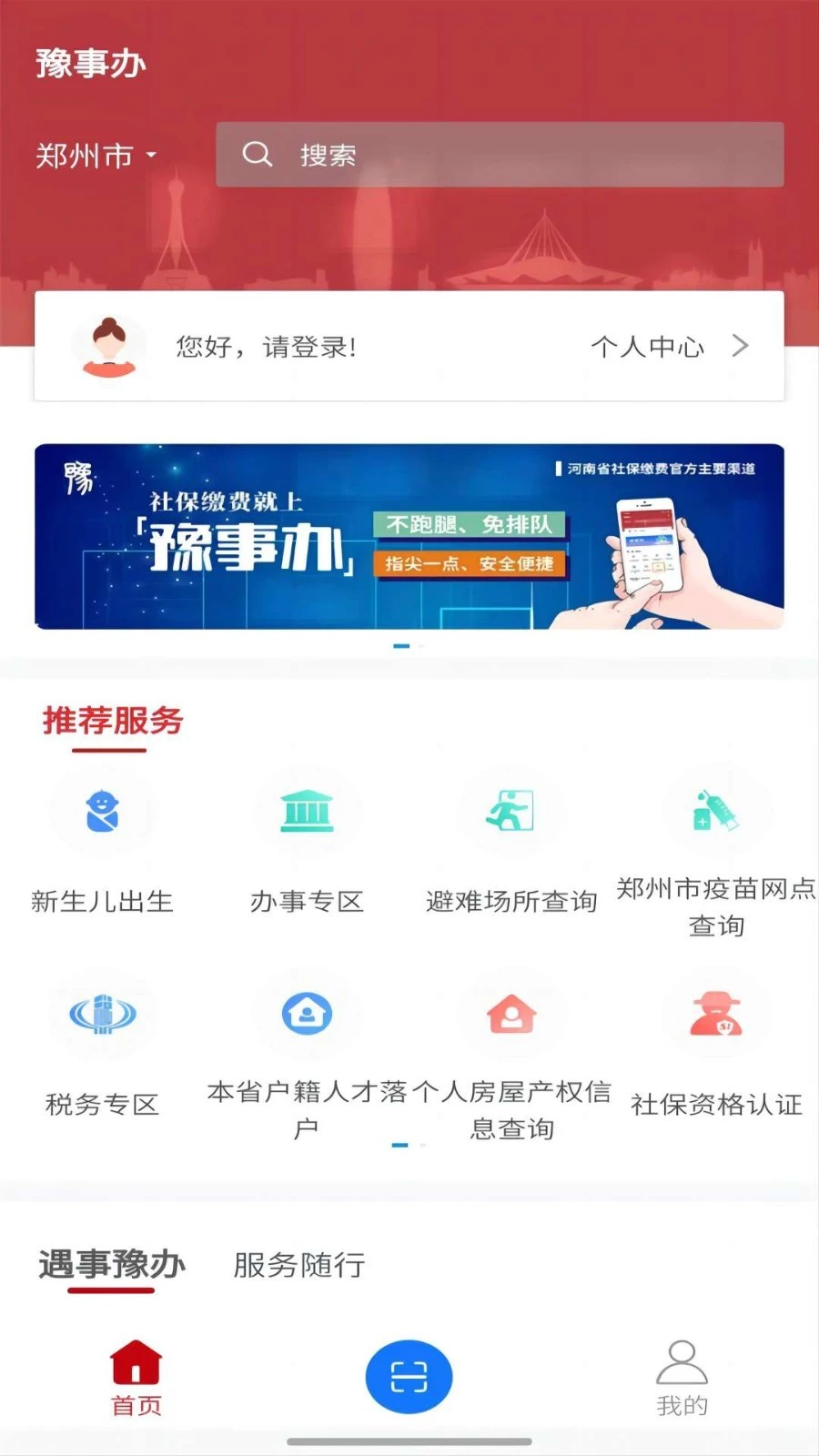Tap 您好，请登录 to sign in

264,346
